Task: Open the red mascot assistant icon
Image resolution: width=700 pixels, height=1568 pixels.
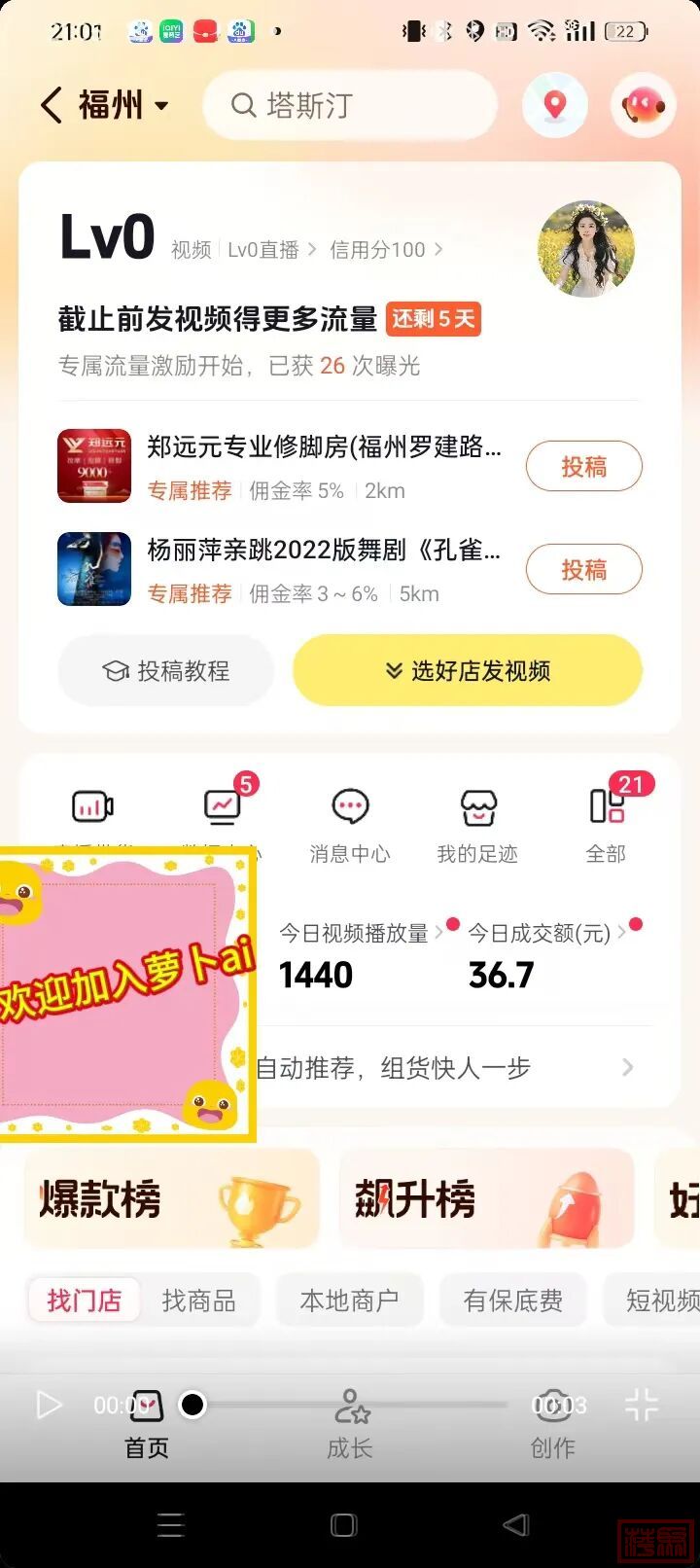Action: click(x=644, y=104)
